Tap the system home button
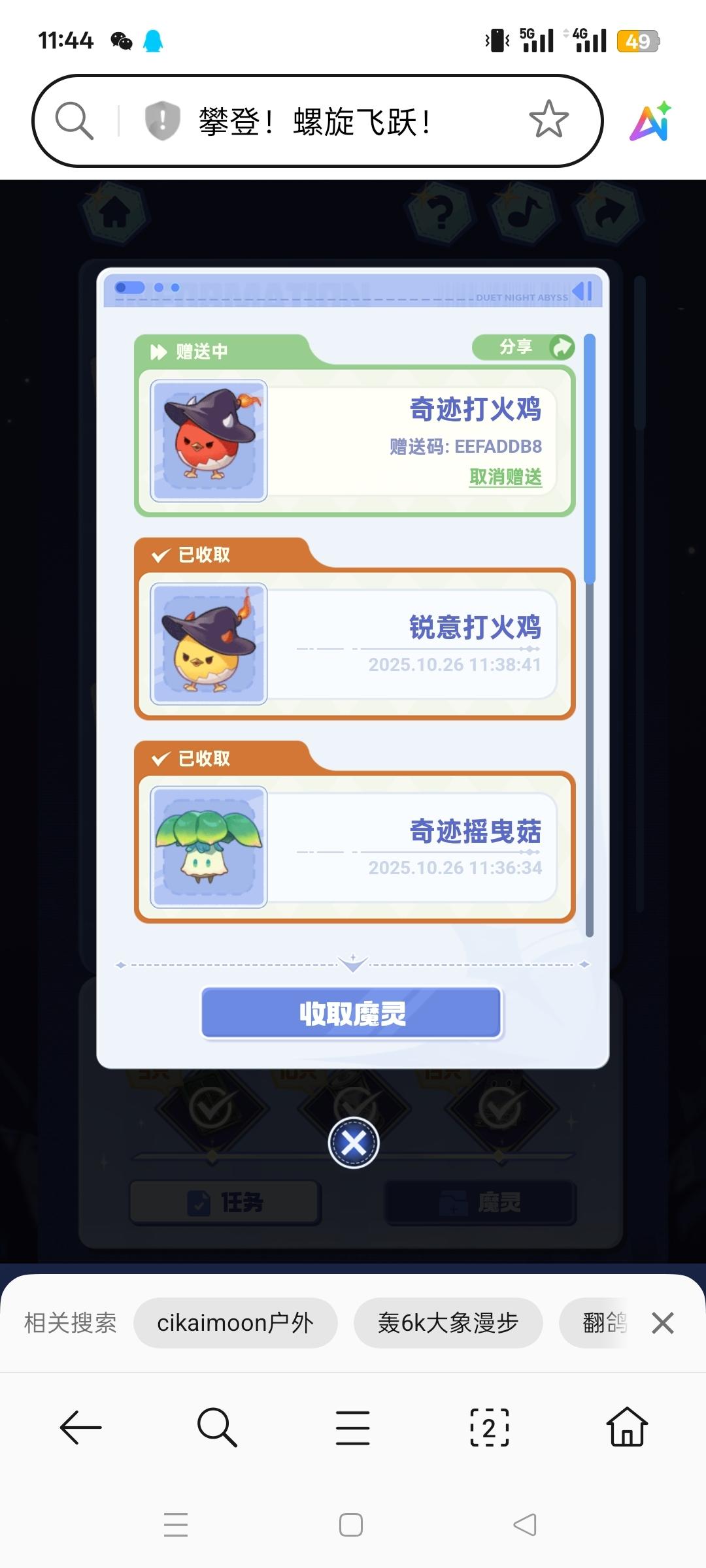The height and width of the screenshot is (1568, 706). coord(351,1525)
